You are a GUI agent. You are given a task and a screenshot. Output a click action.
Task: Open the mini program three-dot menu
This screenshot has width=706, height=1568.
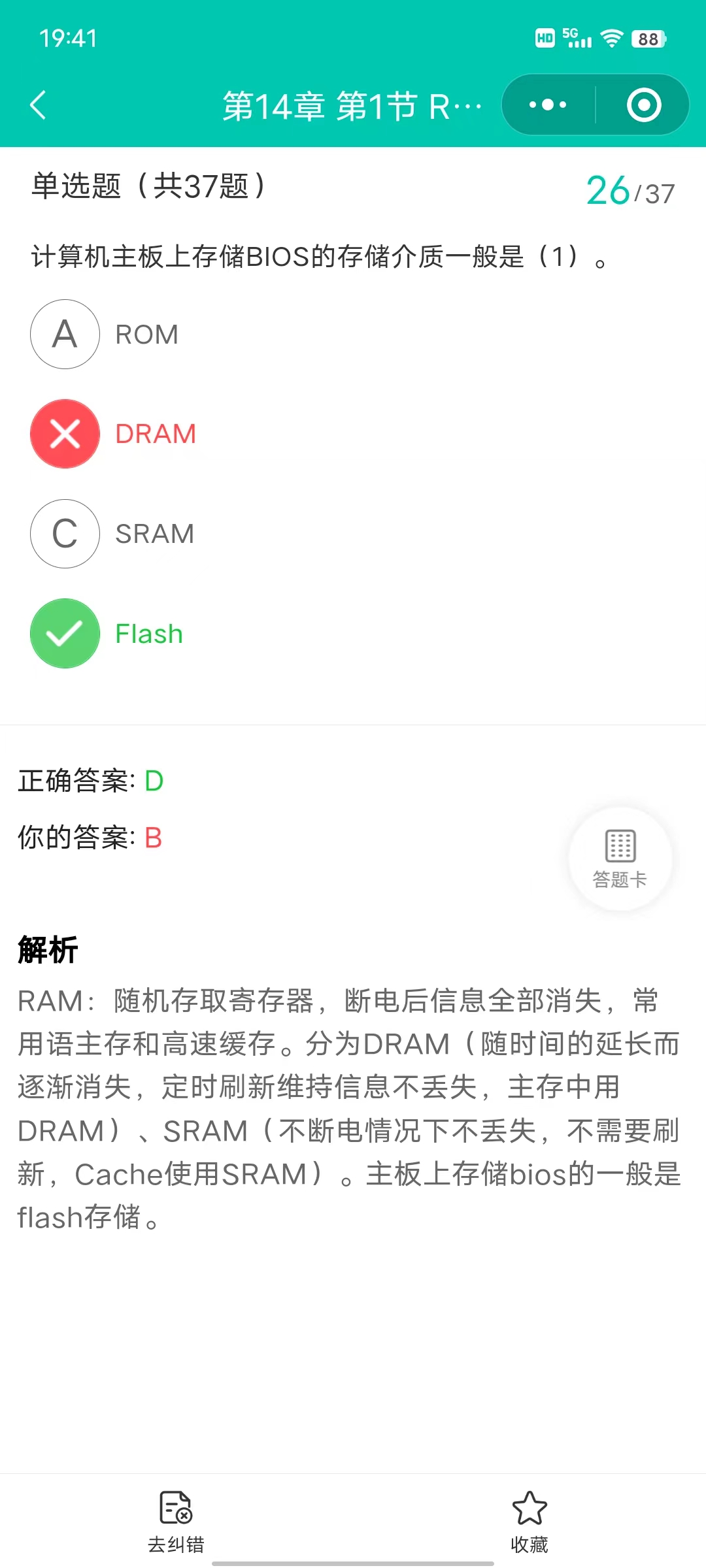pos(548,105)
